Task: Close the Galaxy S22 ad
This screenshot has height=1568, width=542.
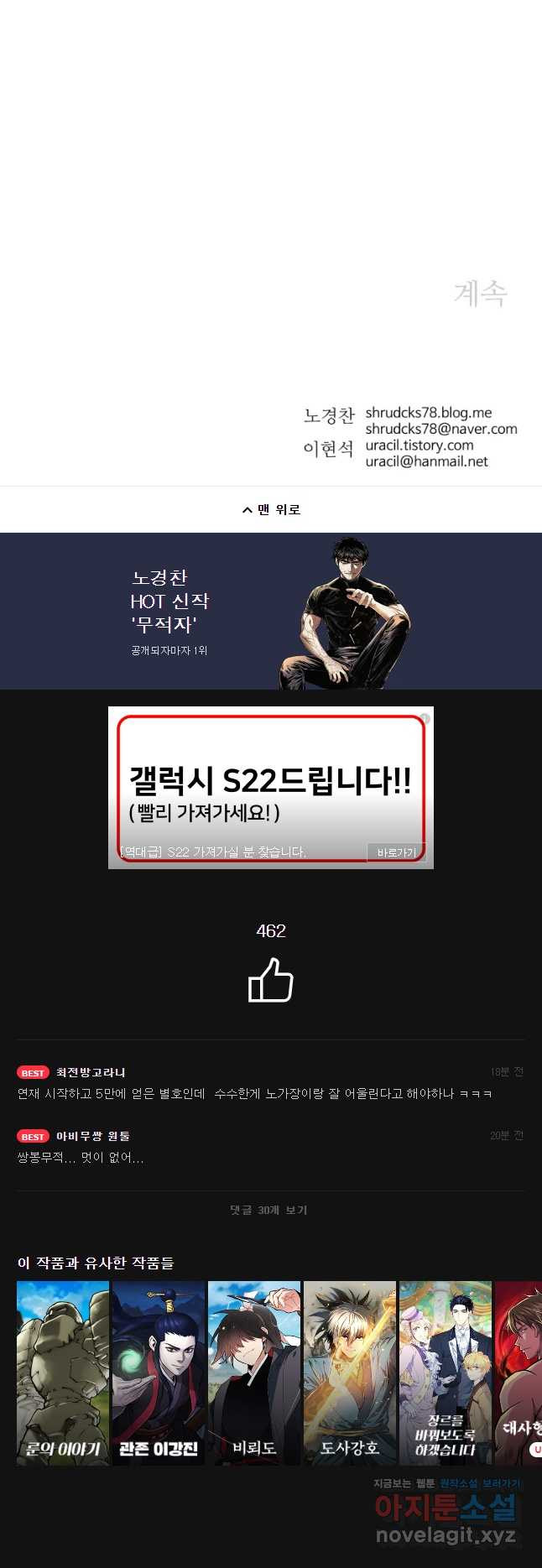Action: tap(425, 719)
